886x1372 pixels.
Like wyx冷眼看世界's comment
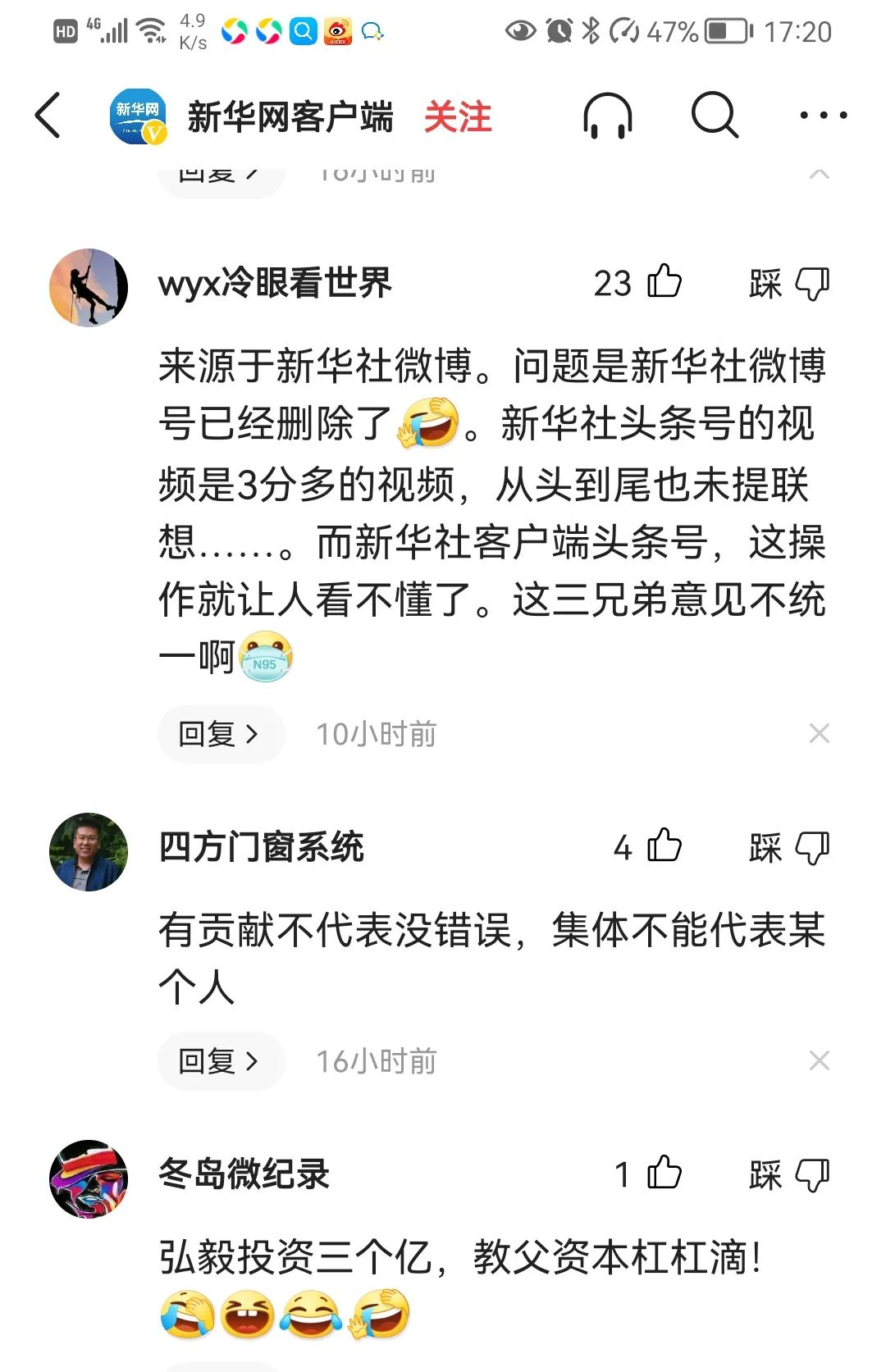(x=664, y=283)
